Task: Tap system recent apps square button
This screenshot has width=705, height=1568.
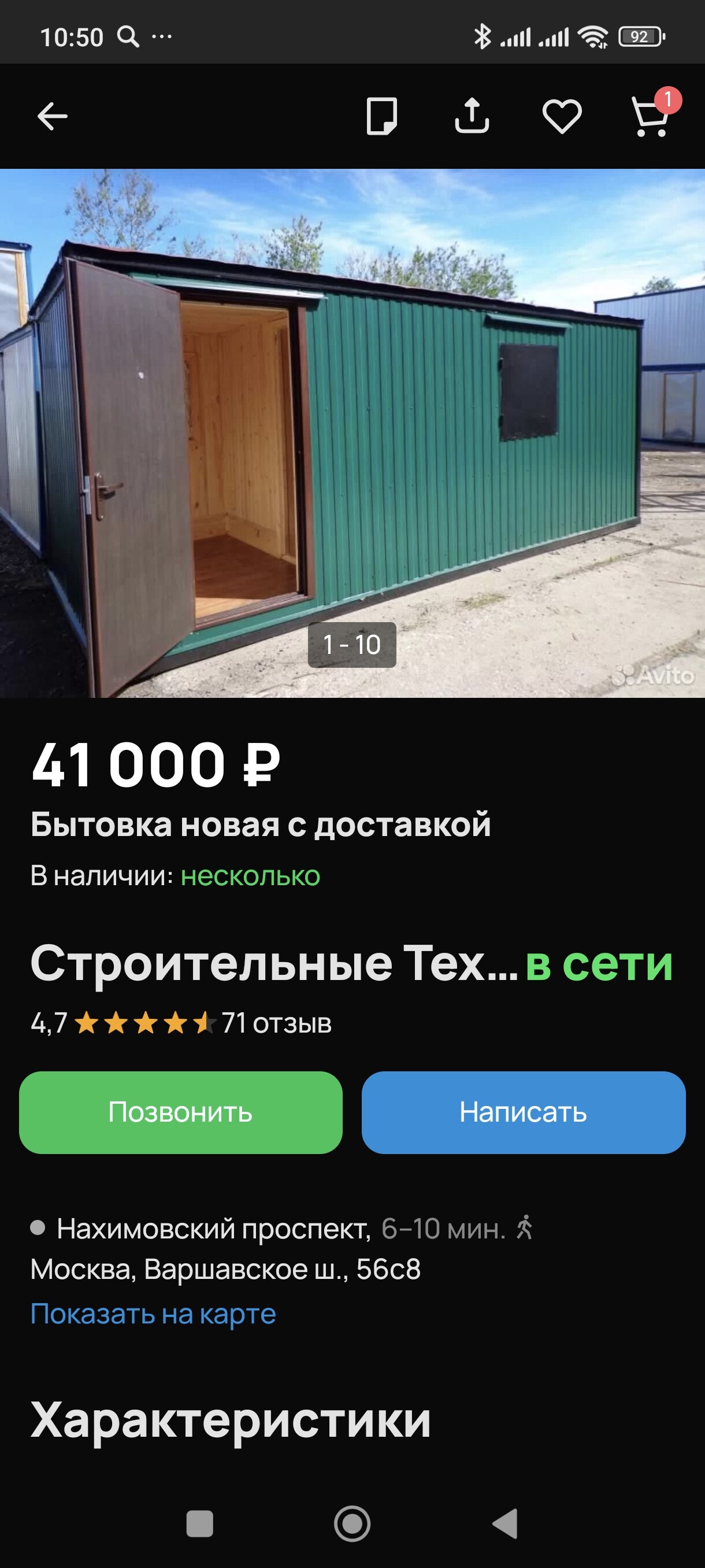Action: [x=199, y=1523]
